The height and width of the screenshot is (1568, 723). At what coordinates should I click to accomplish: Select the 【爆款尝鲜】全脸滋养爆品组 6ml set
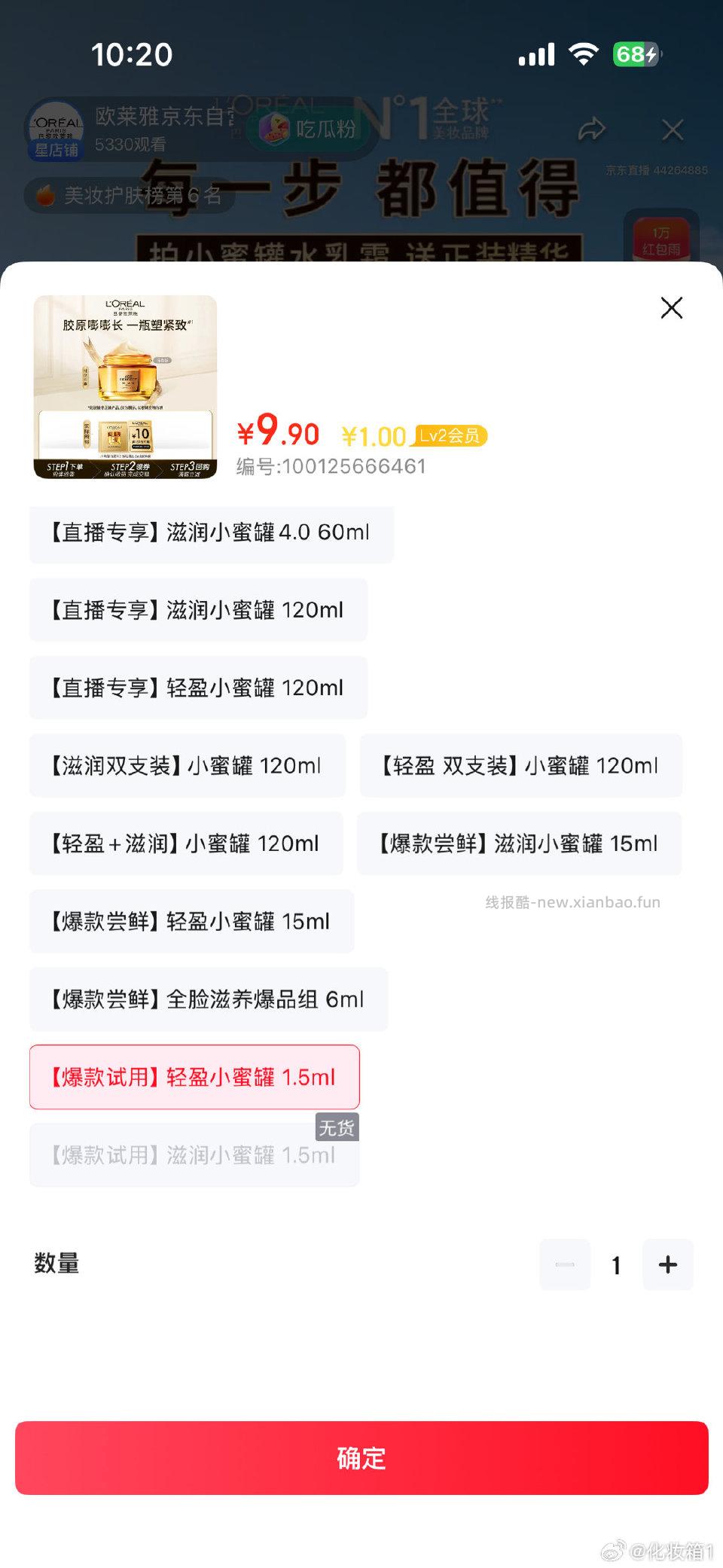(x=209, y=999)
